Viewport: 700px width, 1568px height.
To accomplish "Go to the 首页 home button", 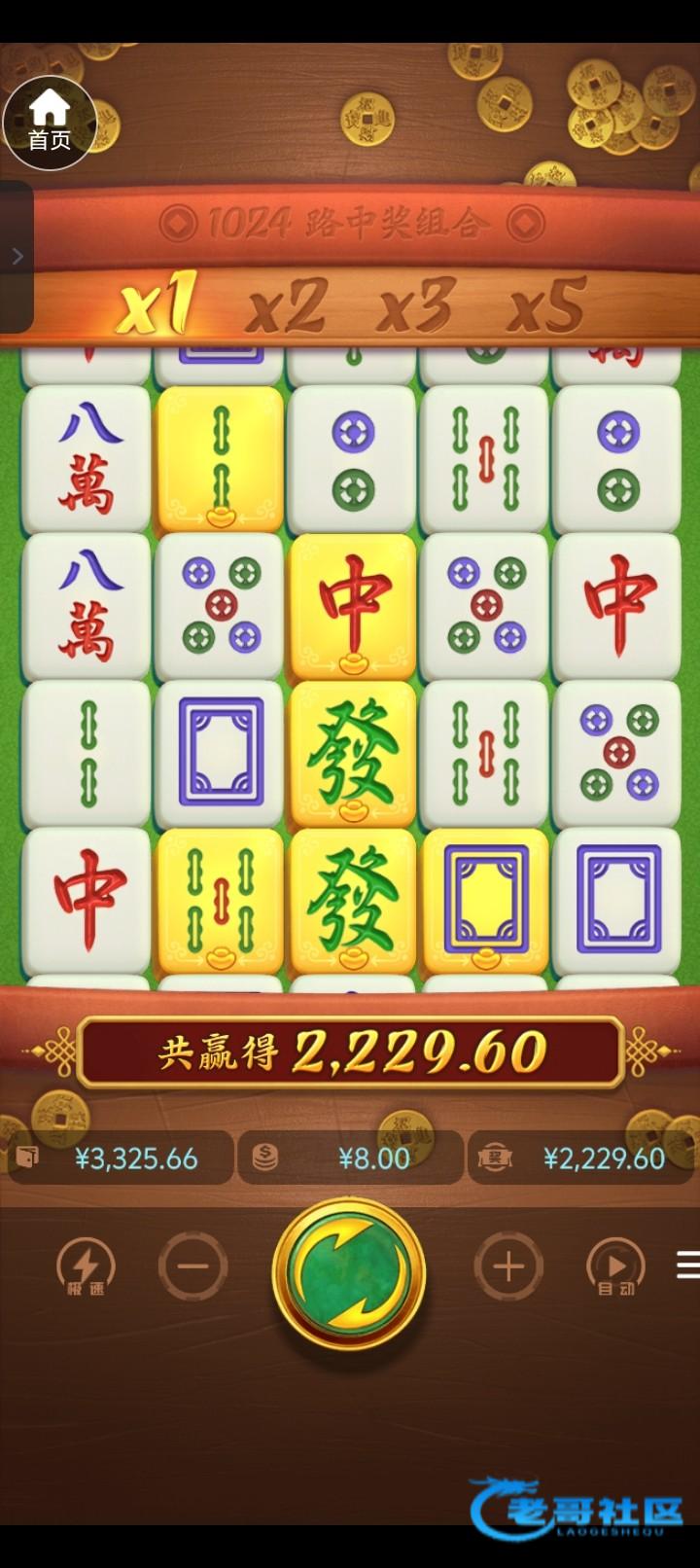I will [49, 123].
